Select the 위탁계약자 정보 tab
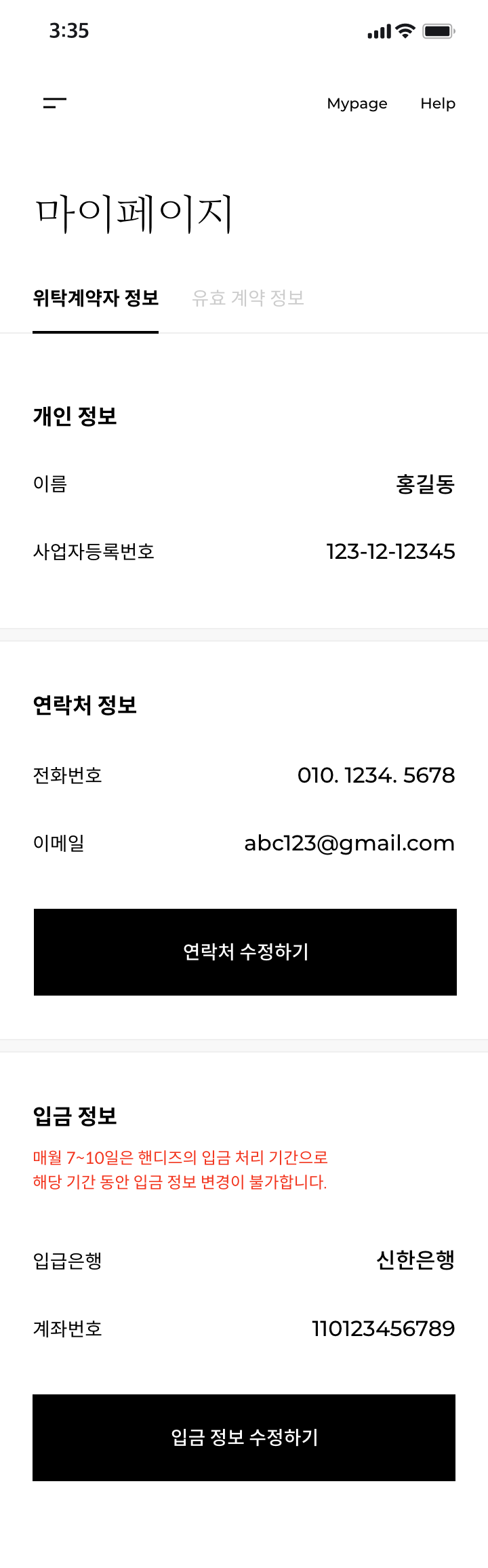This screenshot has width=488, height=1568. (96, 298)
